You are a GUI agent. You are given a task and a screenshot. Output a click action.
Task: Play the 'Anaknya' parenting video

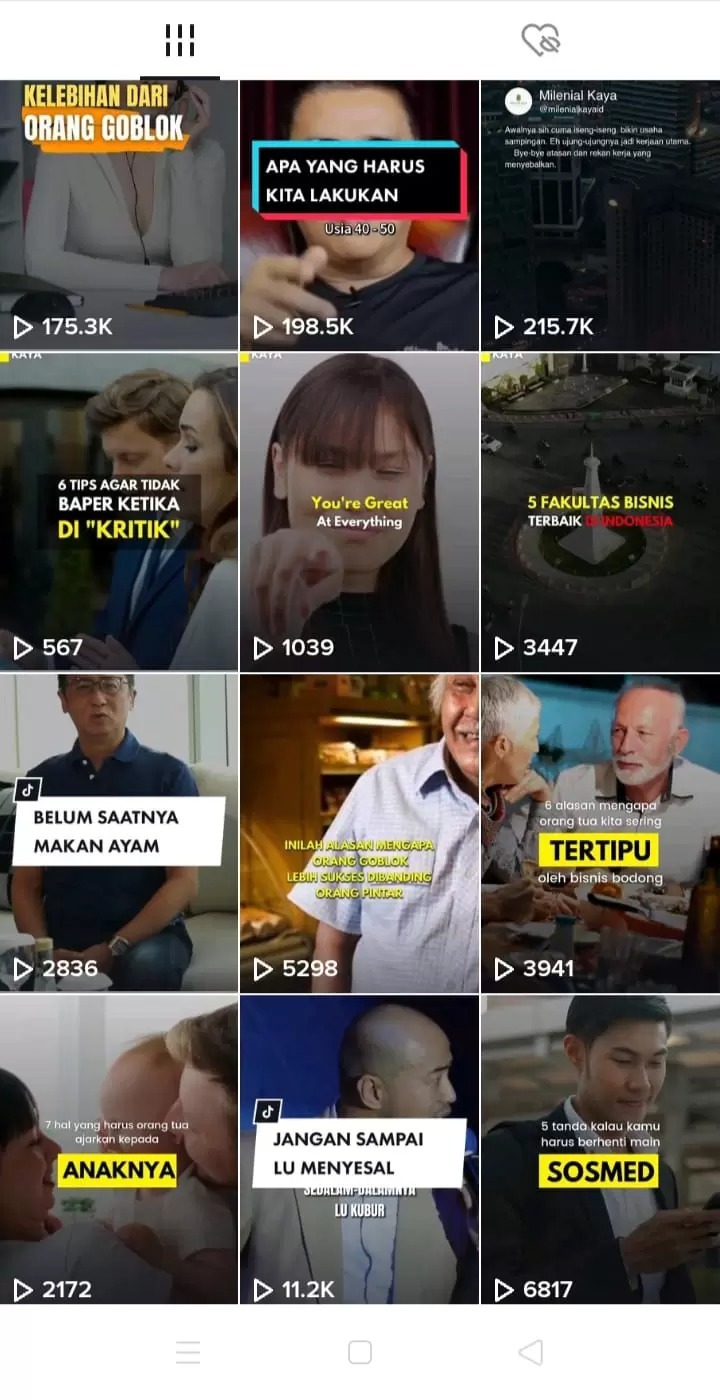[x=119, y=1150]
